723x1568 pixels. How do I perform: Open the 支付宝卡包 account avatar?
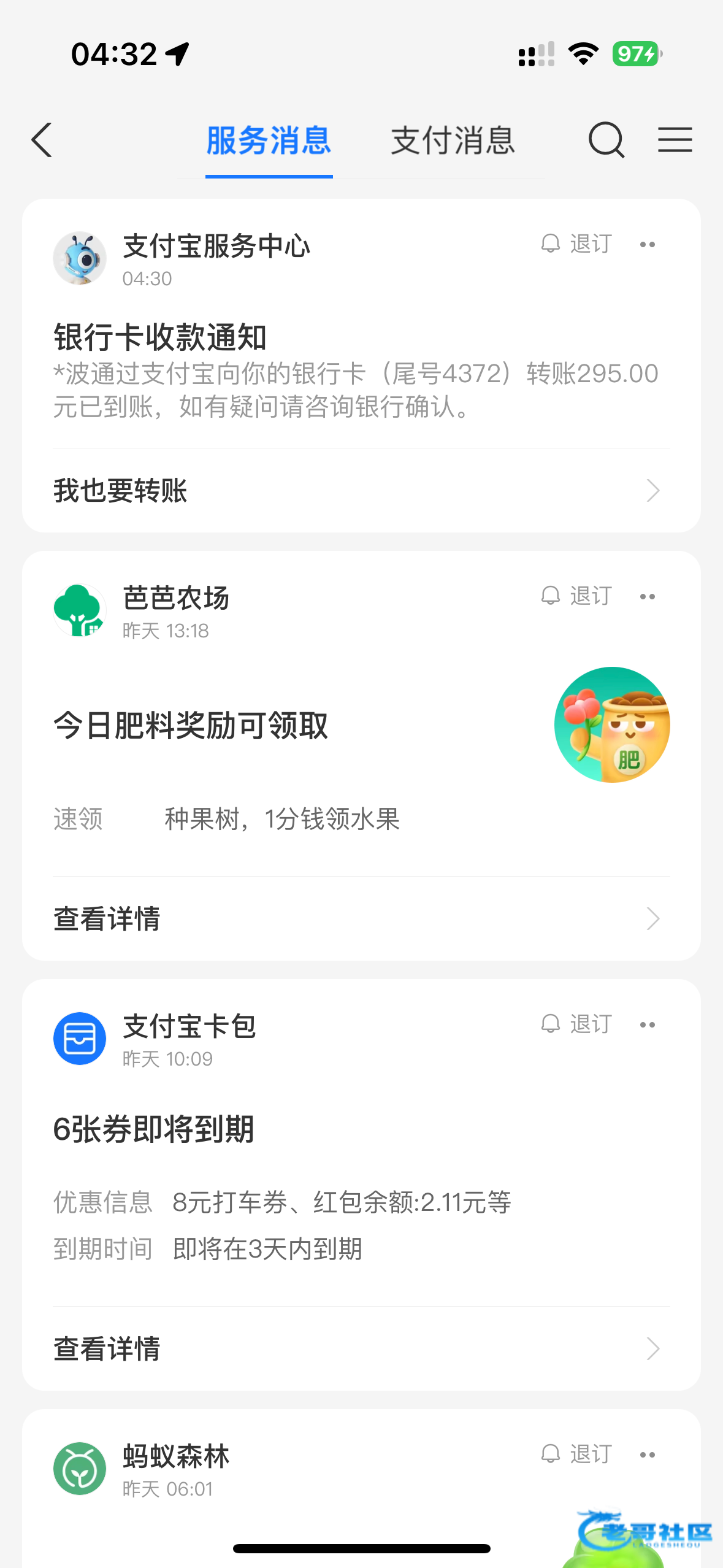pos(80,1039)
